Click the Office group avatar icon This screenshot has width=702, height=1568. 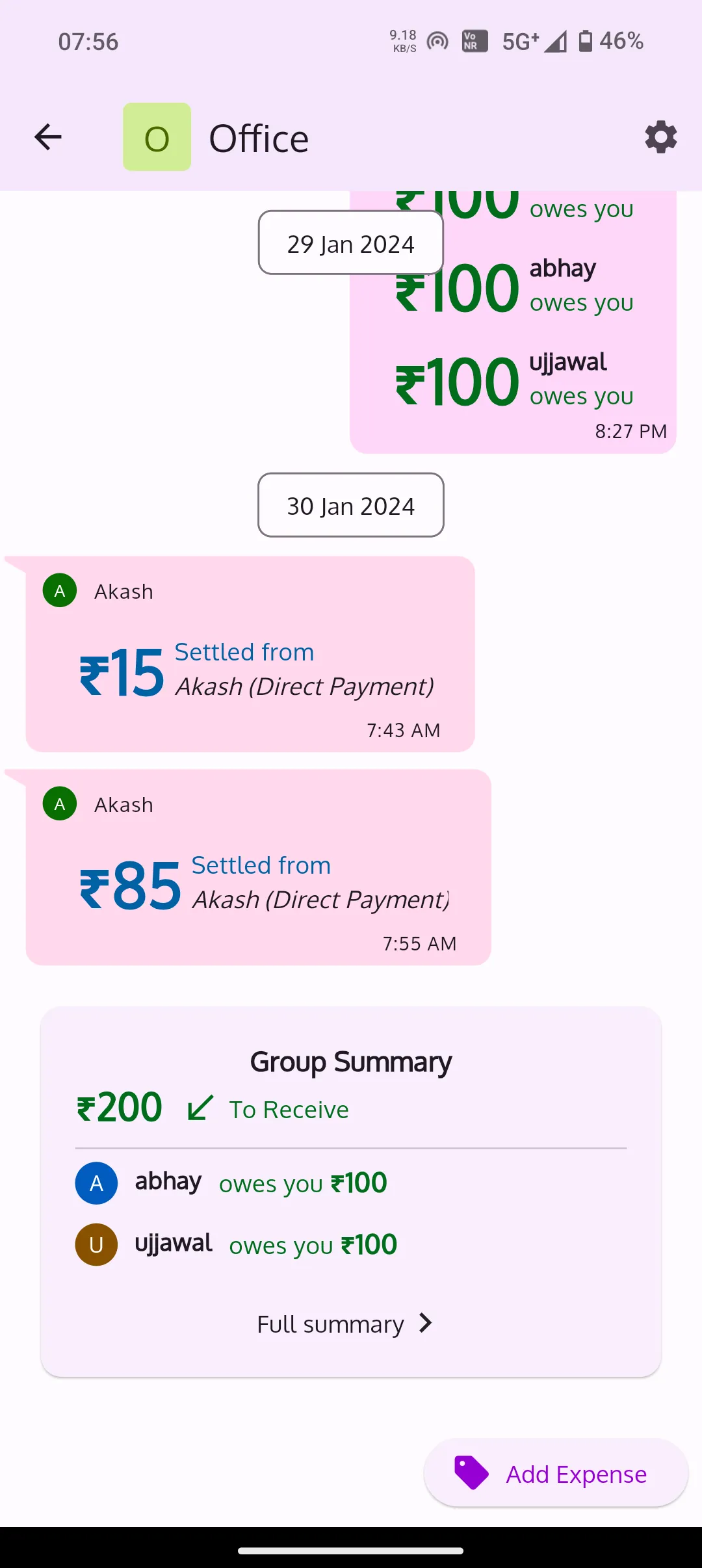[157, 137]
